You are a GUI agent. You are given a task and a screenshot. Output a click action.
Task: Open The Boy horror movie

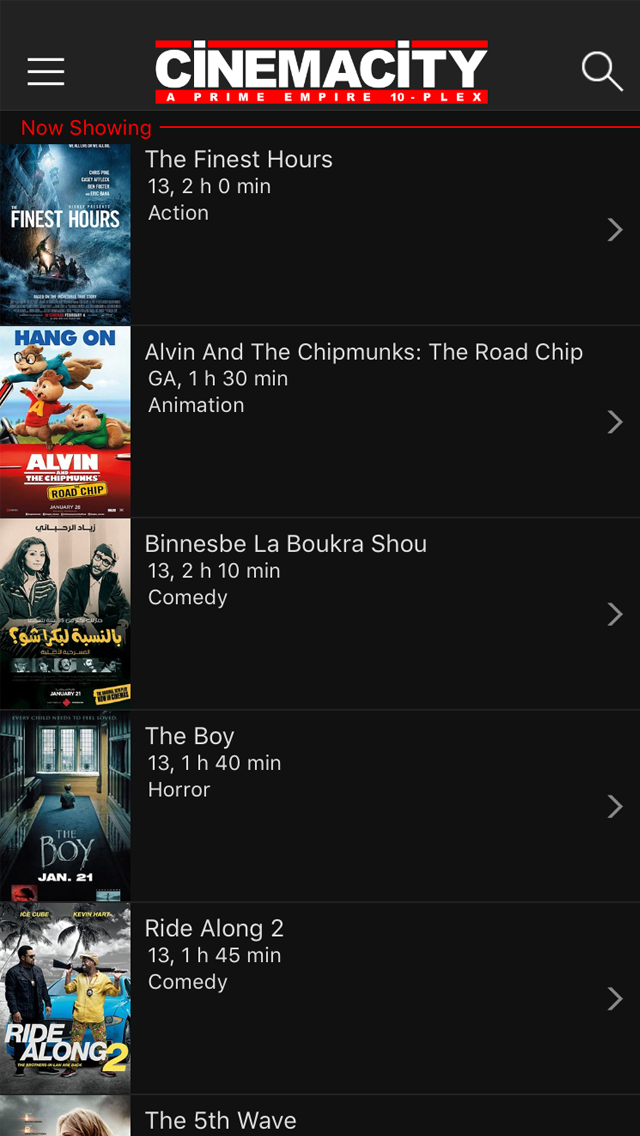tap(320, 805)
